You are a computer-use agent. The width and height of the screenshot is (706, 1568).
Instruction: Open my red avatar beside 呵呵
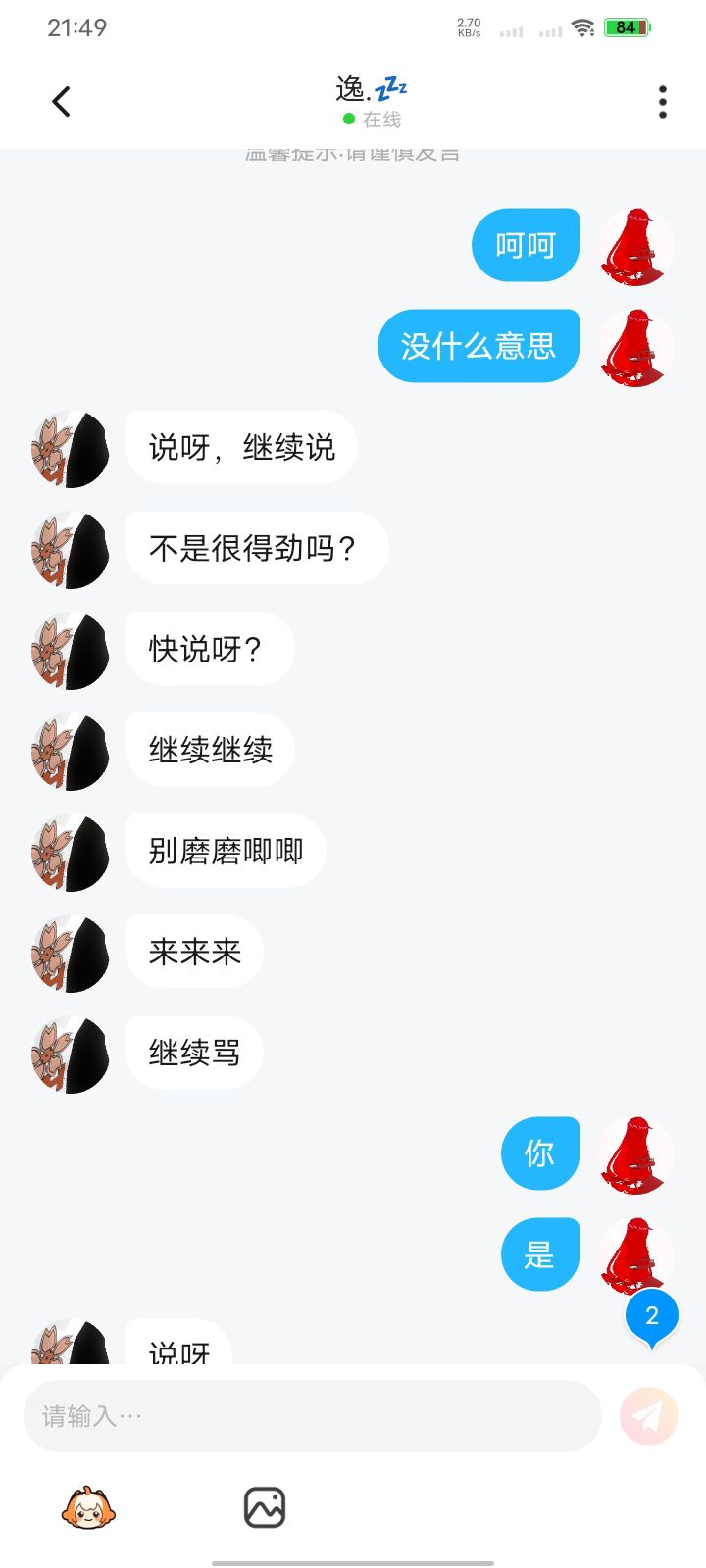coord(635,246)
